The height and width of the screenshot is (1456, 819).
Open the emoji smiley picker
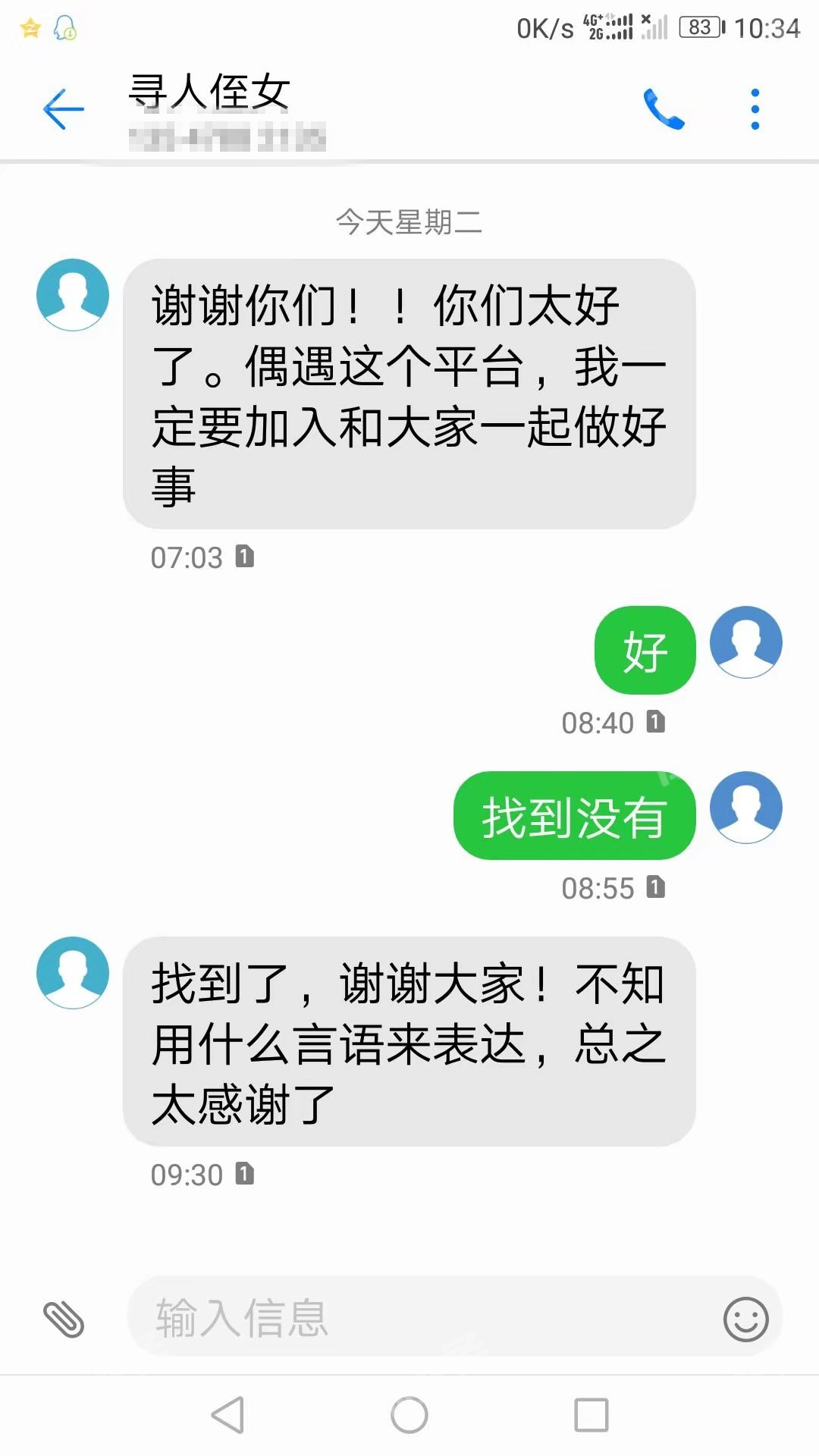[746, 1319]
